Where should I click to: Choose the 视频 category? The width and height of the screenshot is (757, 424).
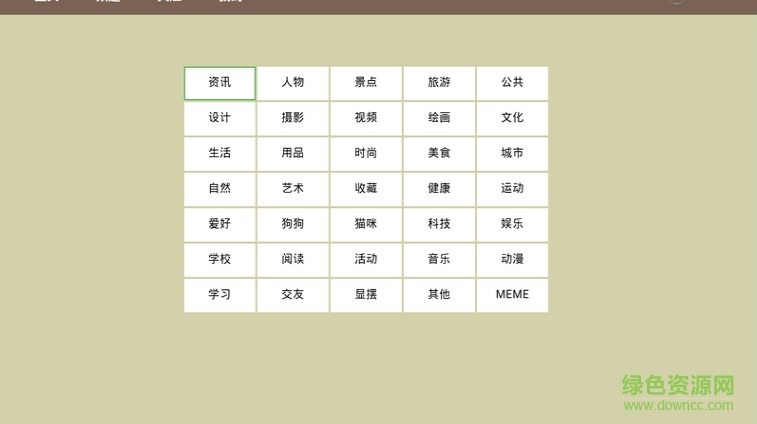coord(366,118)
